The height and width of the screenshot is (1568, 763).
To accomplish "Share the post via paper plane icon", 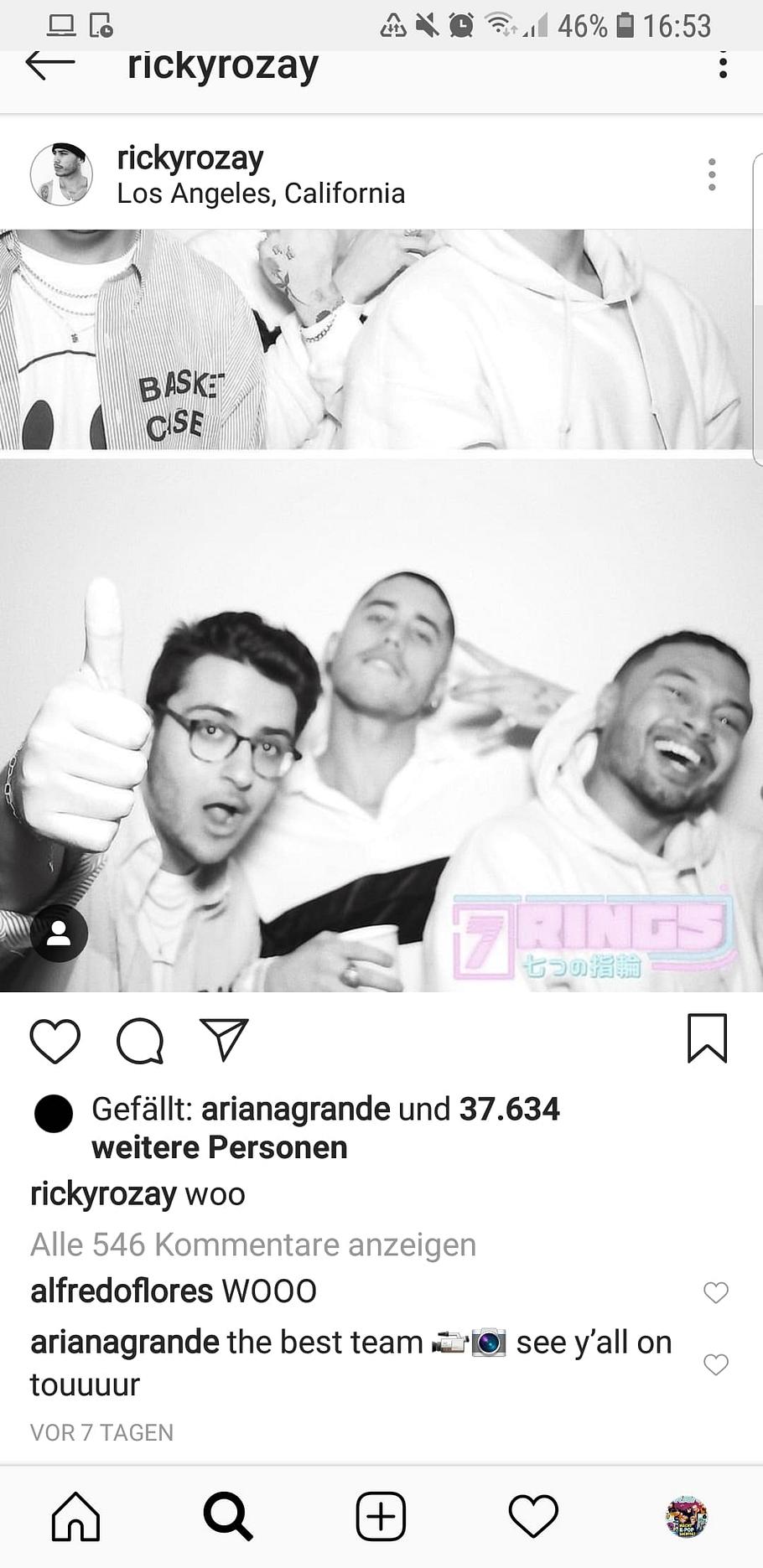I will pos(224,1041).
